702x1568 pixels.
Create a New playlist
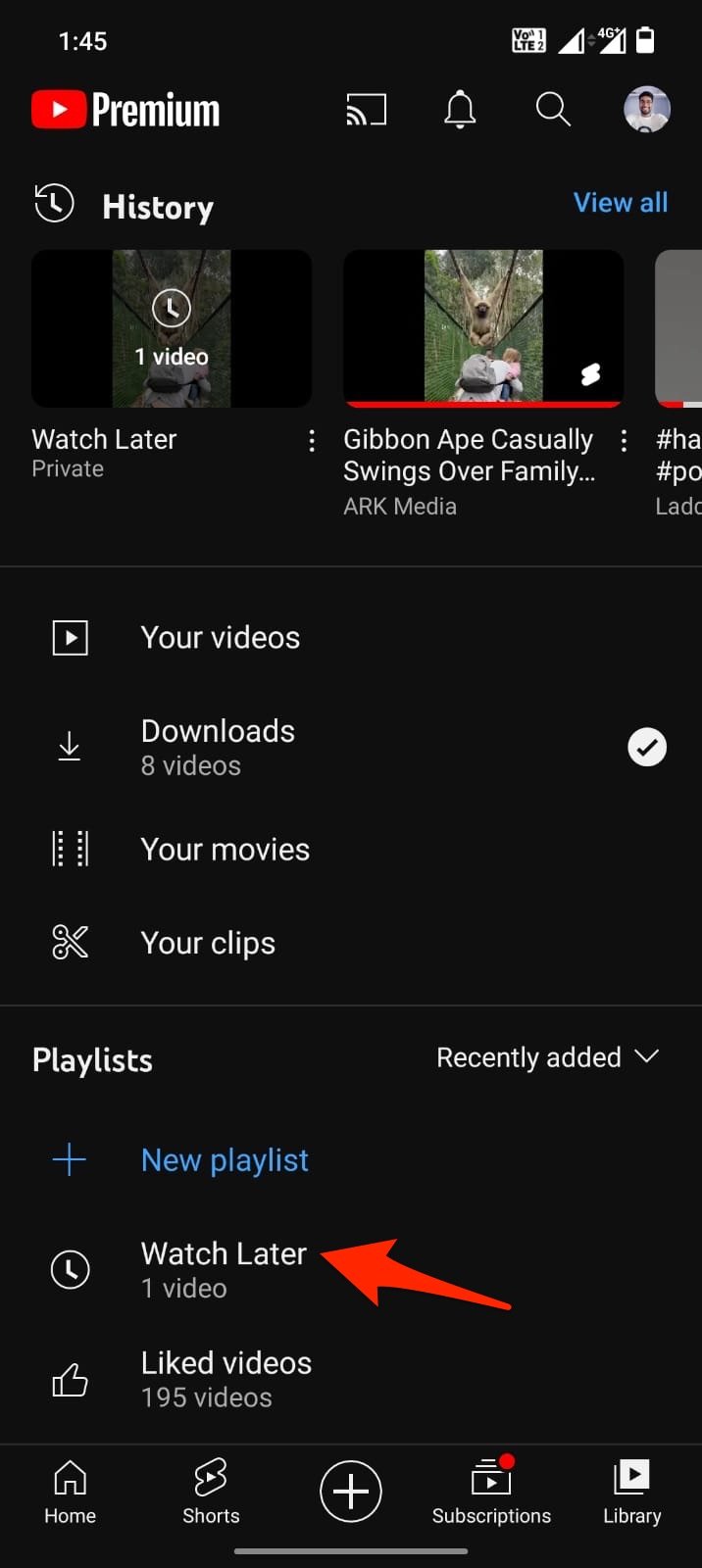point(225,1160)
